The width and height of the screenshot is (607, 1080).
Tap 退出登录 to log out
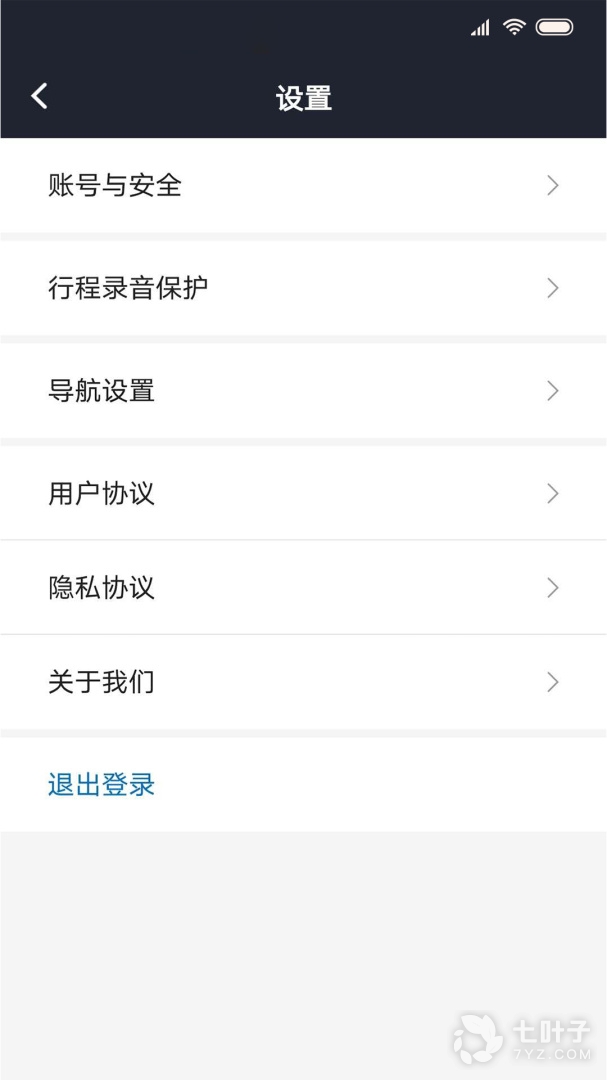tap(102, 785)
